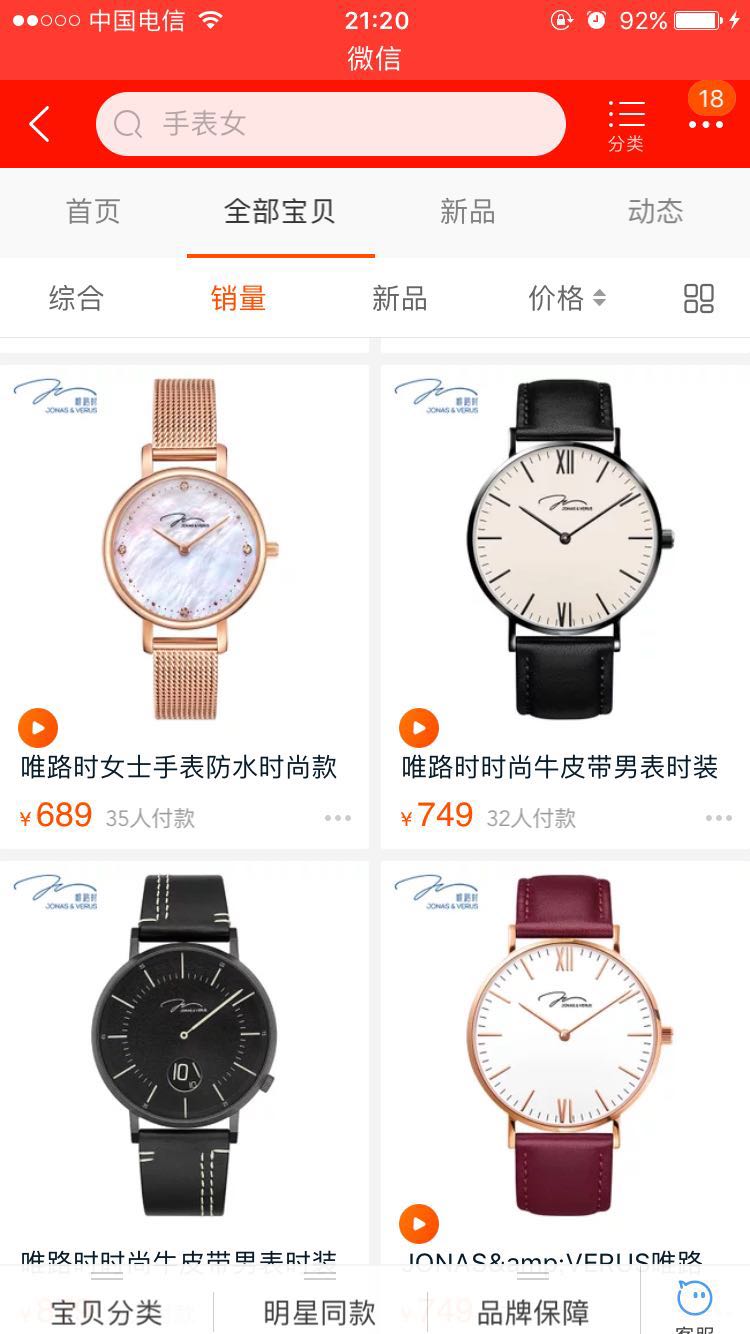Open the 明星同款 celebrity picks section
750x1334 pixels.
[x=319, y=1311]
